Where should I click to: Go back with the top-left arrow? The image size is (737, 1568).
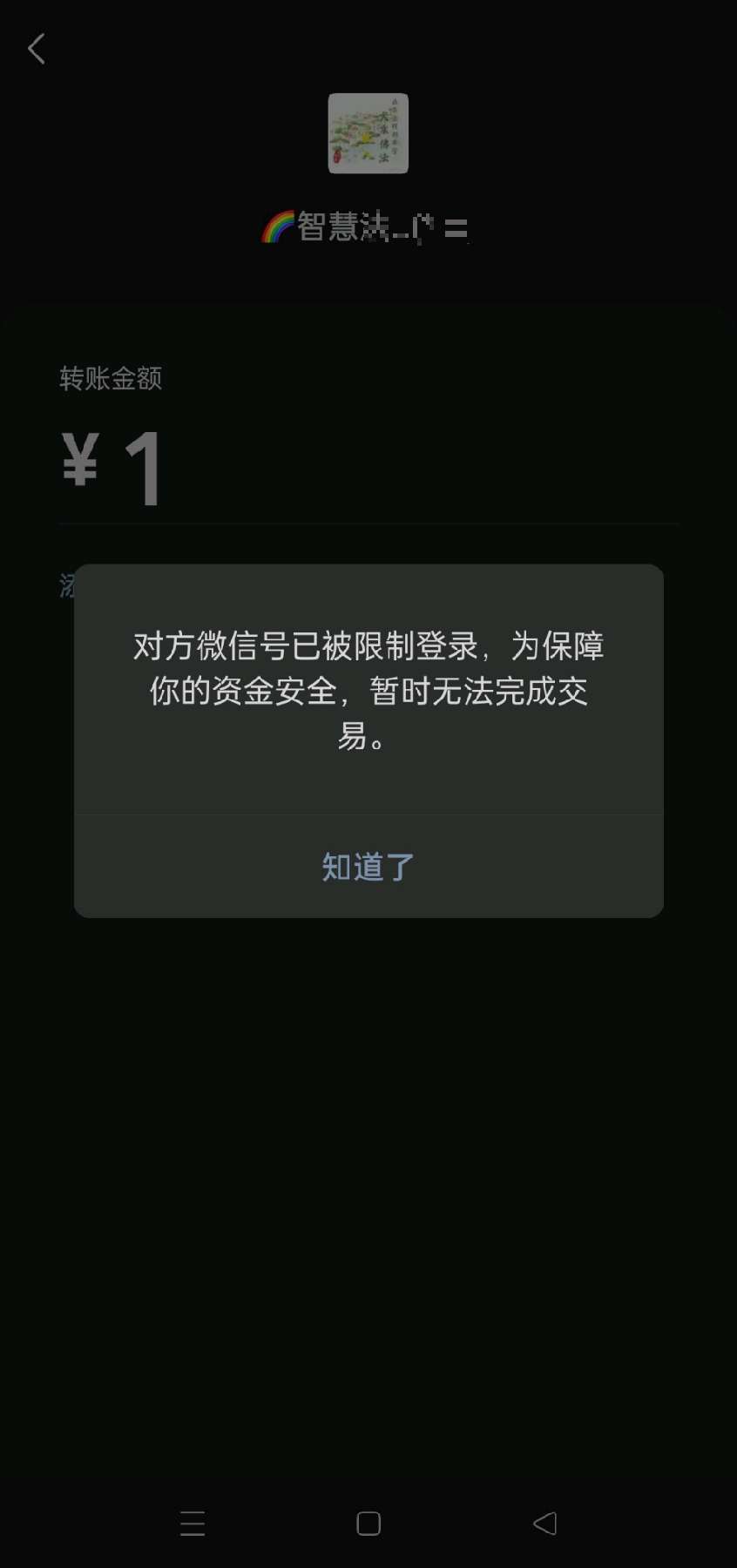[37, 49]
